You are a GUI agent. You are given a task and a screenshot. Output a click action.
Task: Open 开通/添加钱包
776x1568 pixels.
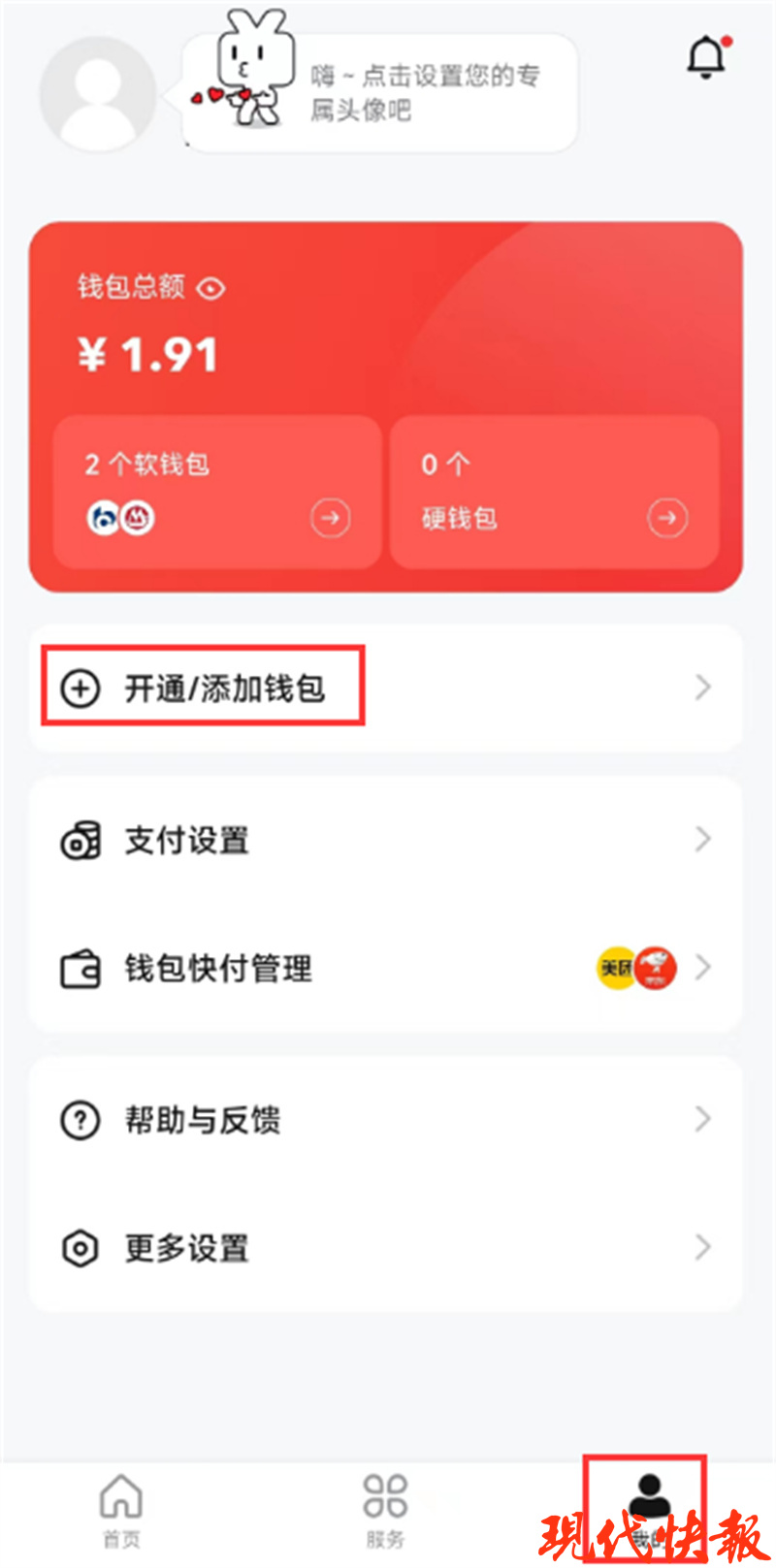point(385,688)
